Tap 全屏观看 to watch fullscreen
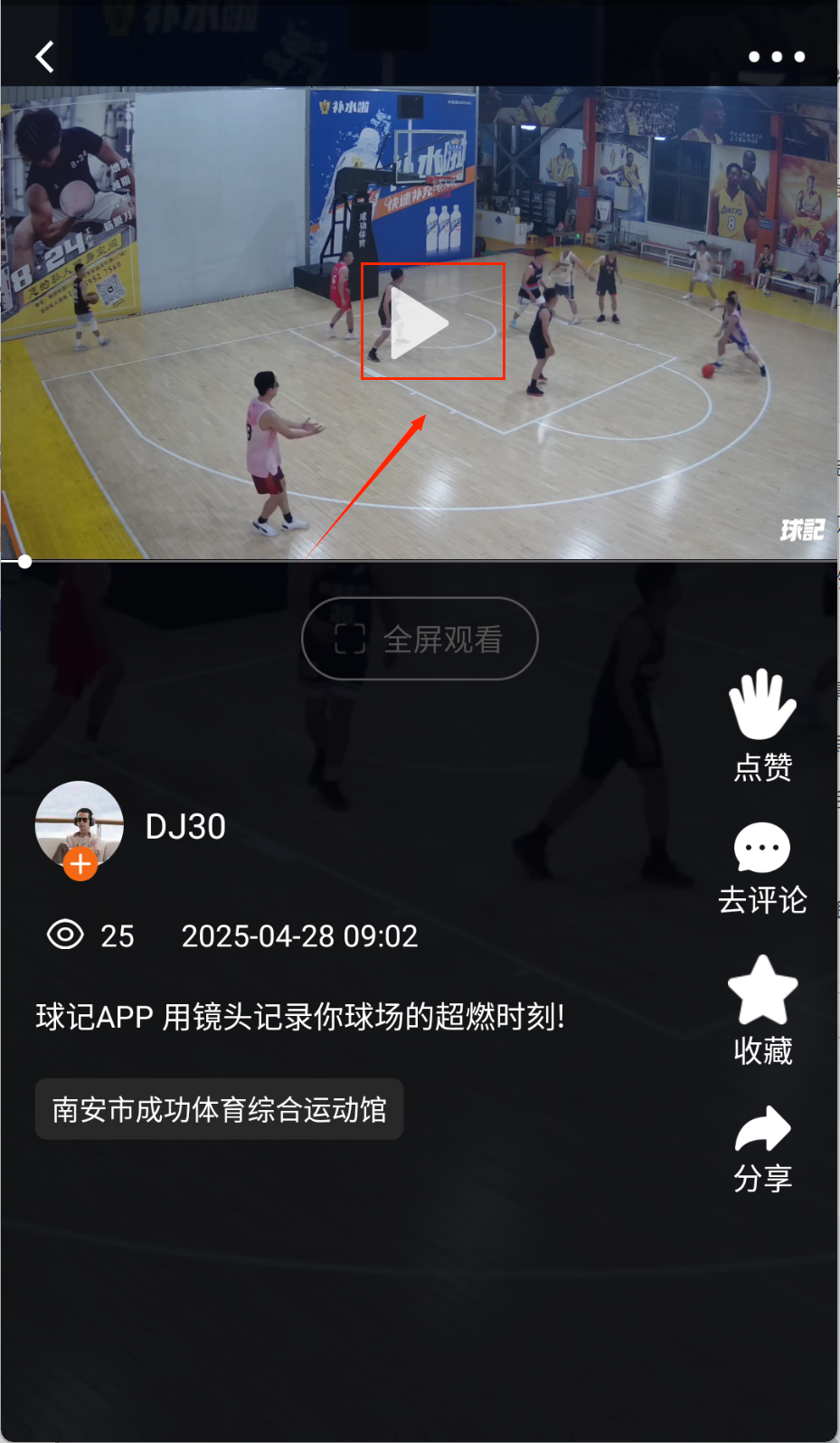 pos(420,639)
